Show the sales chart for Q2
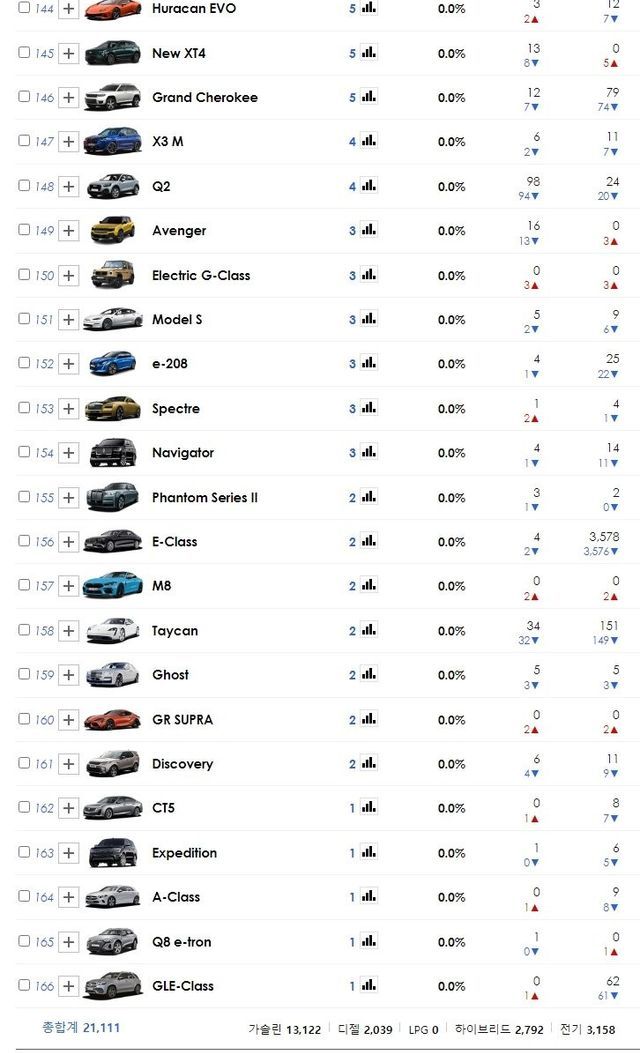Viewport: 640px width, 1053px height. tap(369, 185)
